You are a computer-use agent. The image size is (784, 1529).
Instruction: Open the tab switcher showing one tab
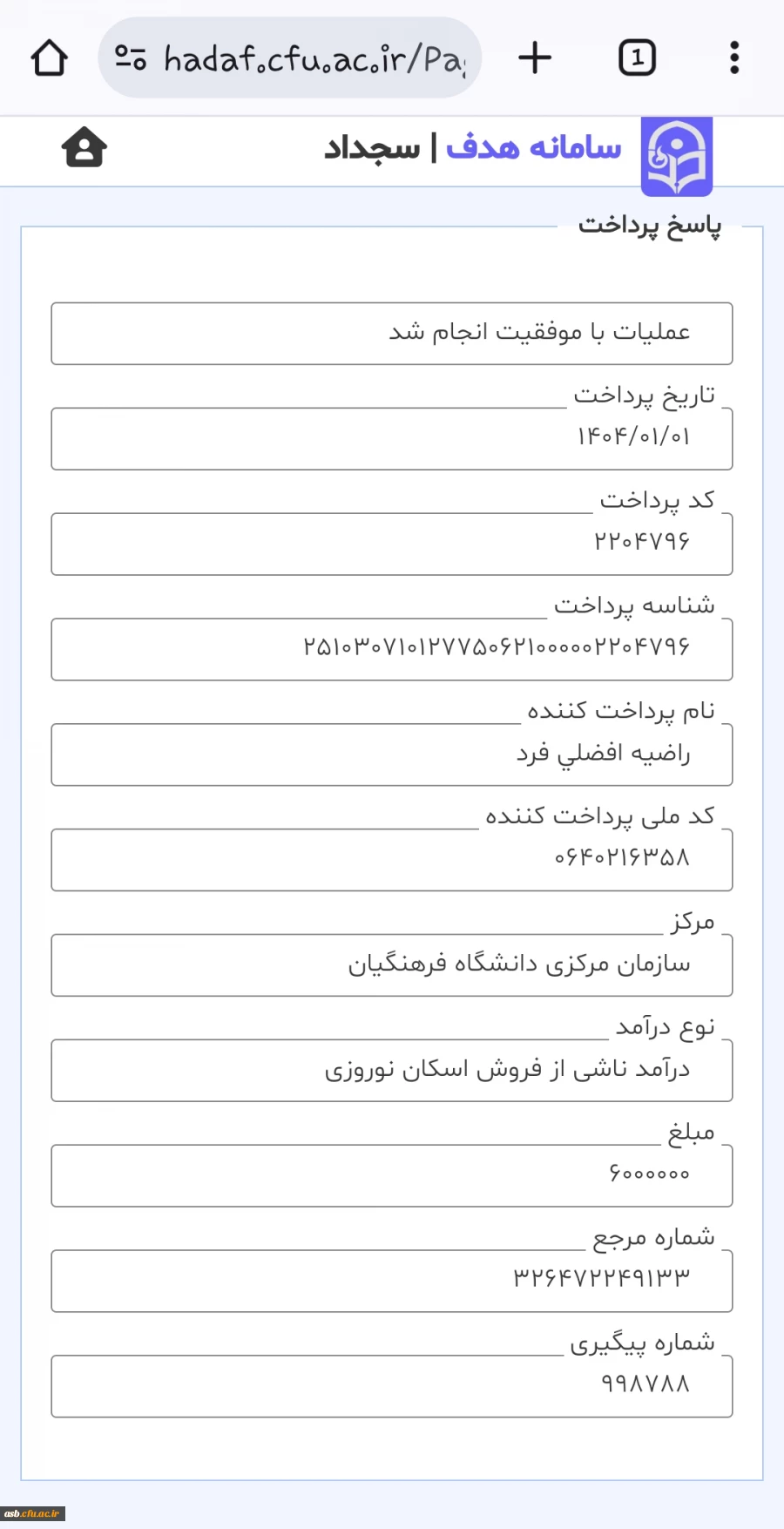click(637, 57)
